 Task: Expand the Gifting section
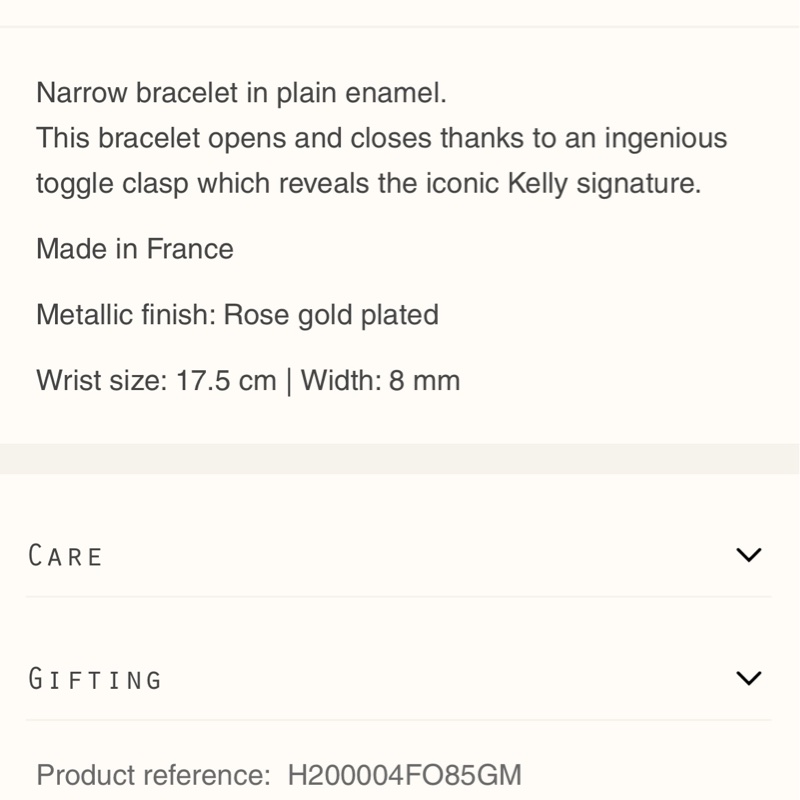pos(748,679)
